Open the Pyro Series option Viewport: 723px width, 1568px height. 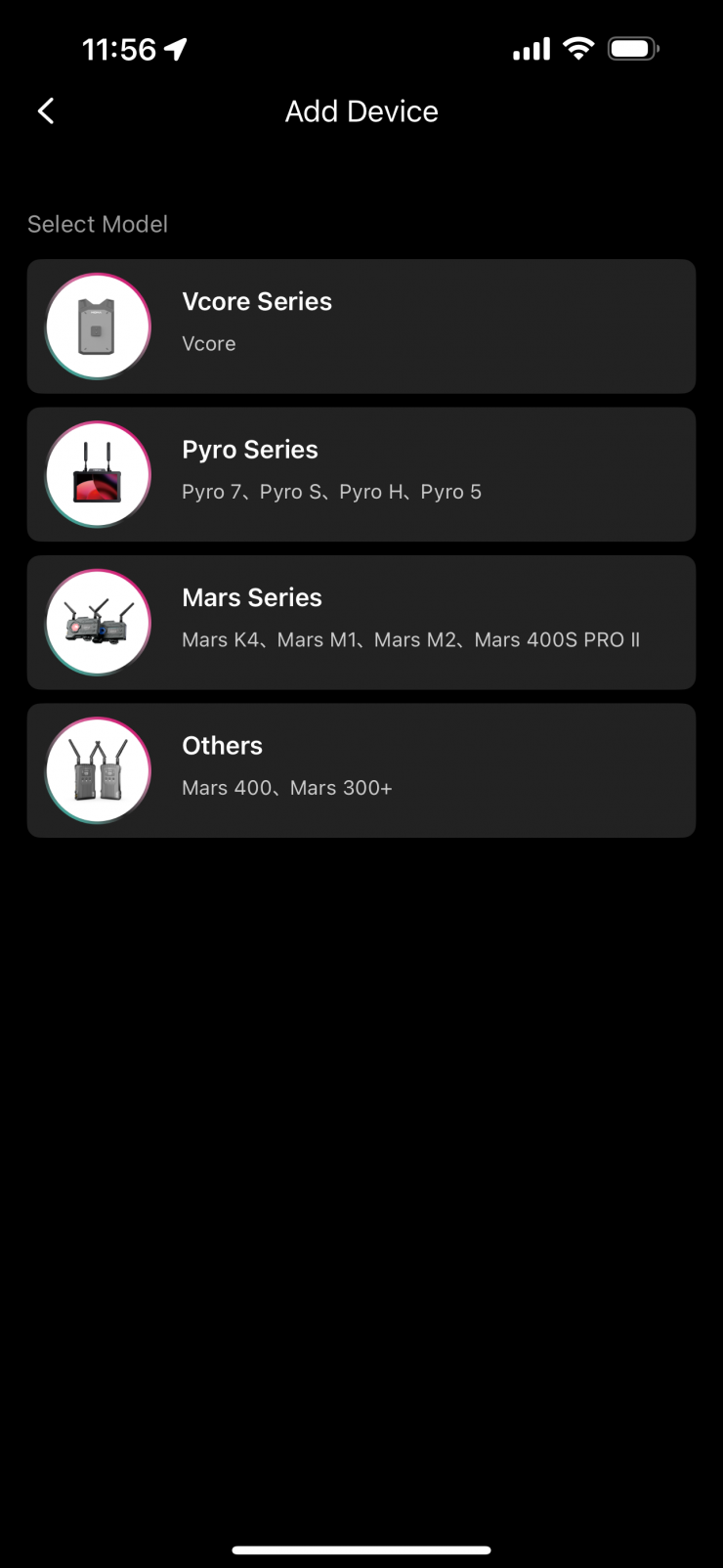[361, 474]
